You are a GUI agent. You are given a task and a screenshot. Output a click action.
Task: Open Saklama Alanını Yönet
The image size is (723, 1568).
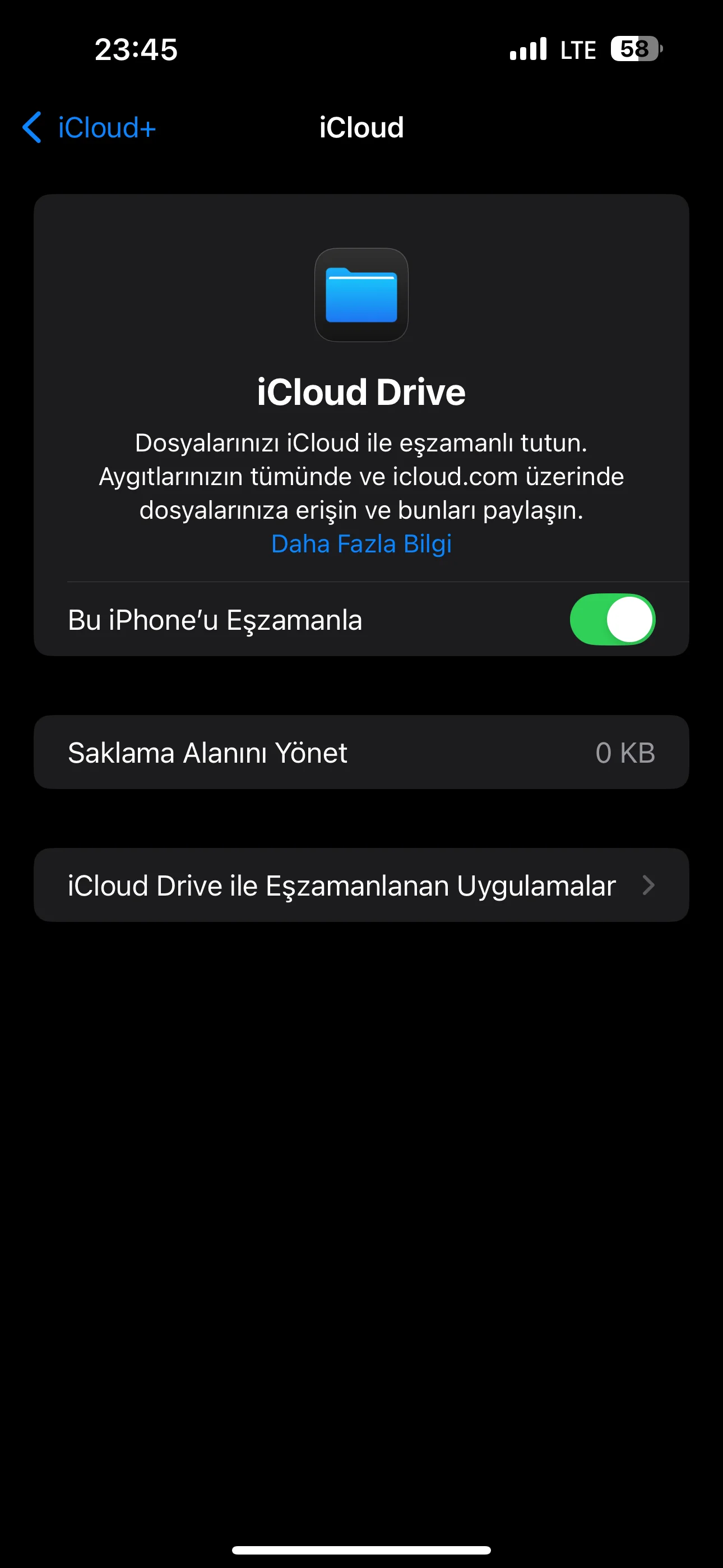(361, 753)
